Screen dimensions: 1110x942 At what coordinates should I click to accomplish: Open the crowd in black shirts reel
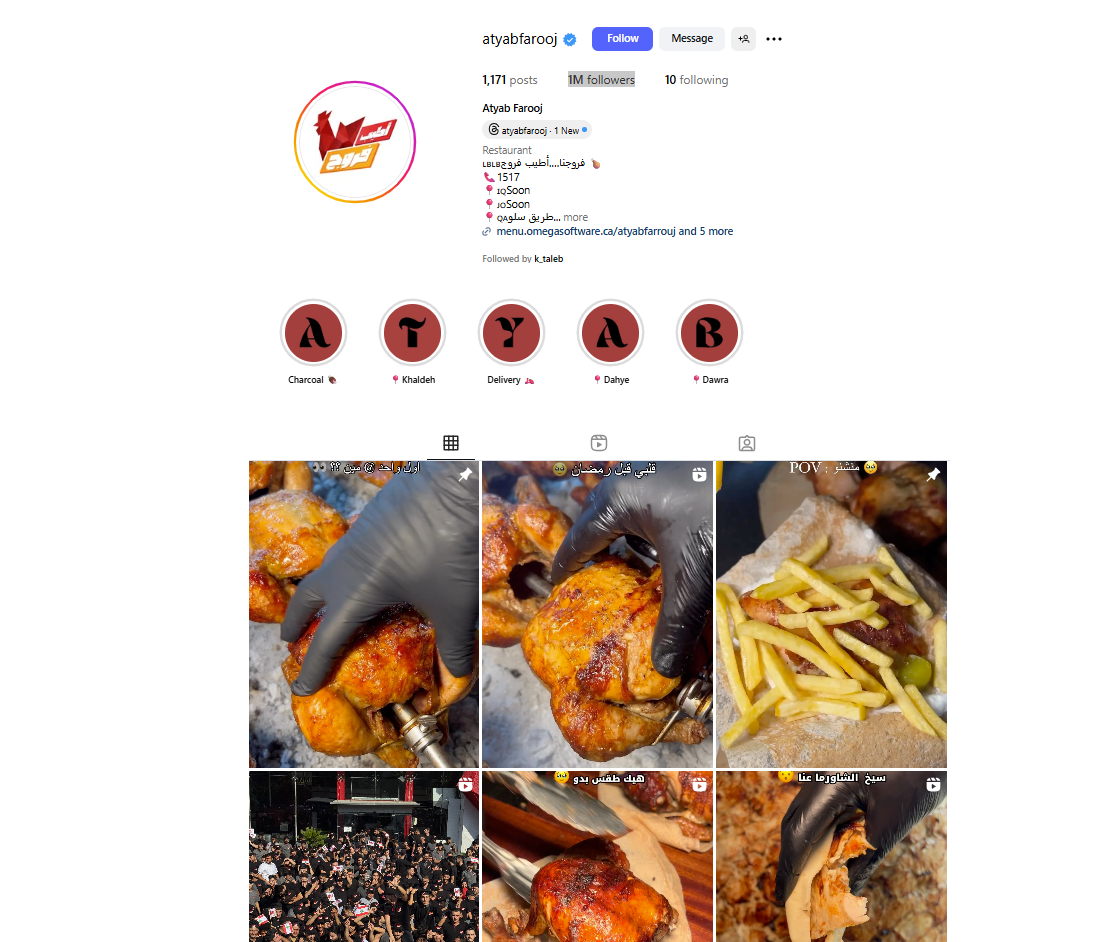pyautogui.click(x=364, y=856)
